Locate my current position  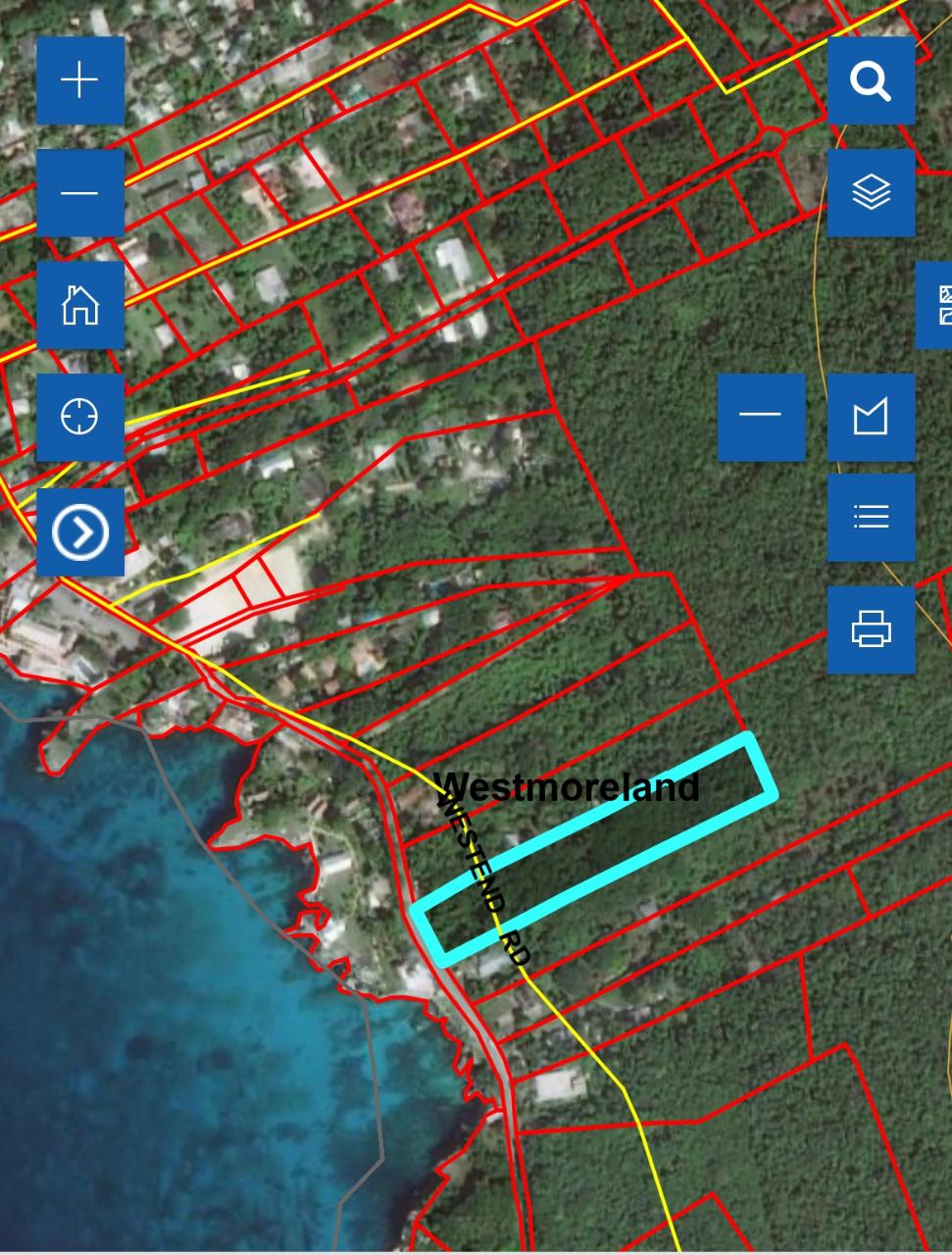coord(80,417)
